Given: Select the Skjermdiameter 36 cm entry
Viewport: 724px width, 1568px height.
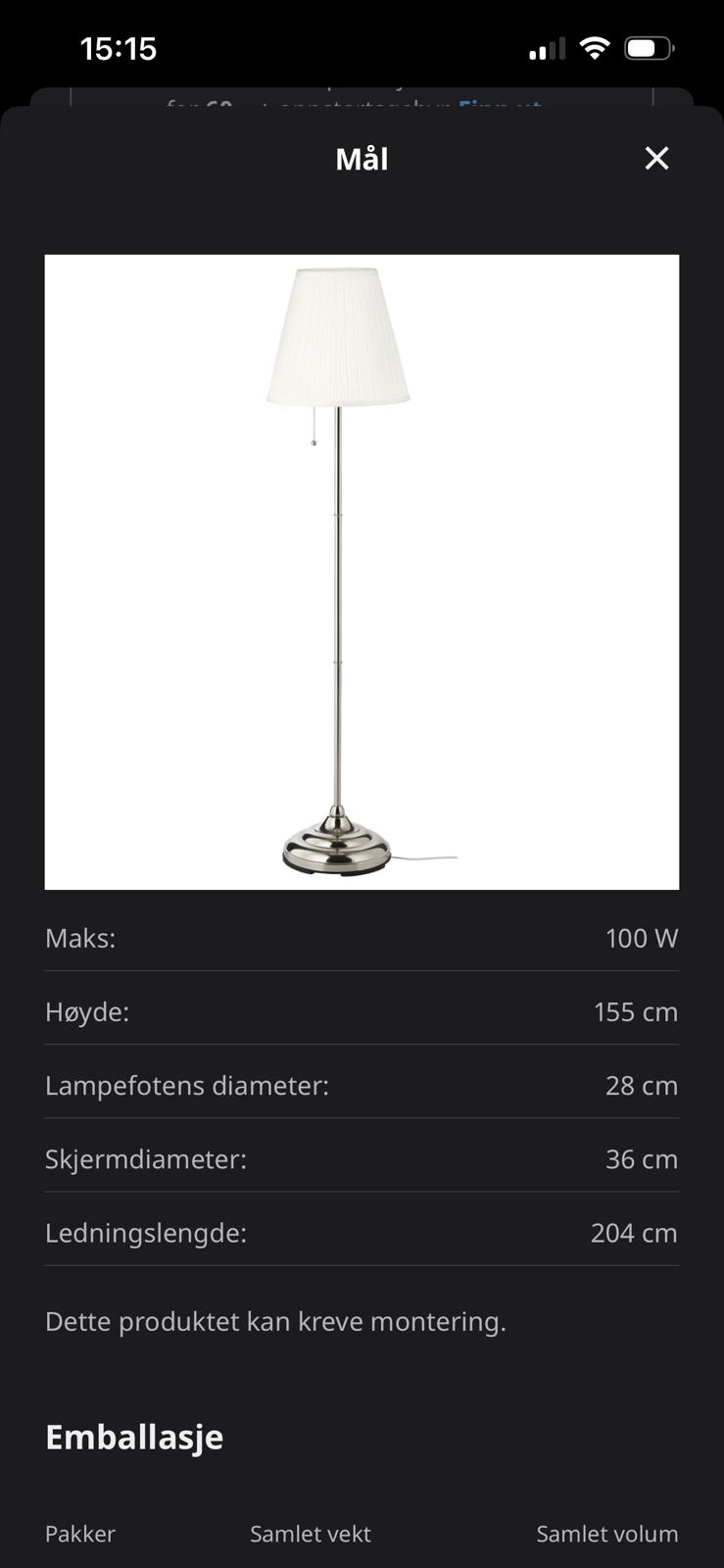Looking at the screenshot, I should [x=362, y=1158].
